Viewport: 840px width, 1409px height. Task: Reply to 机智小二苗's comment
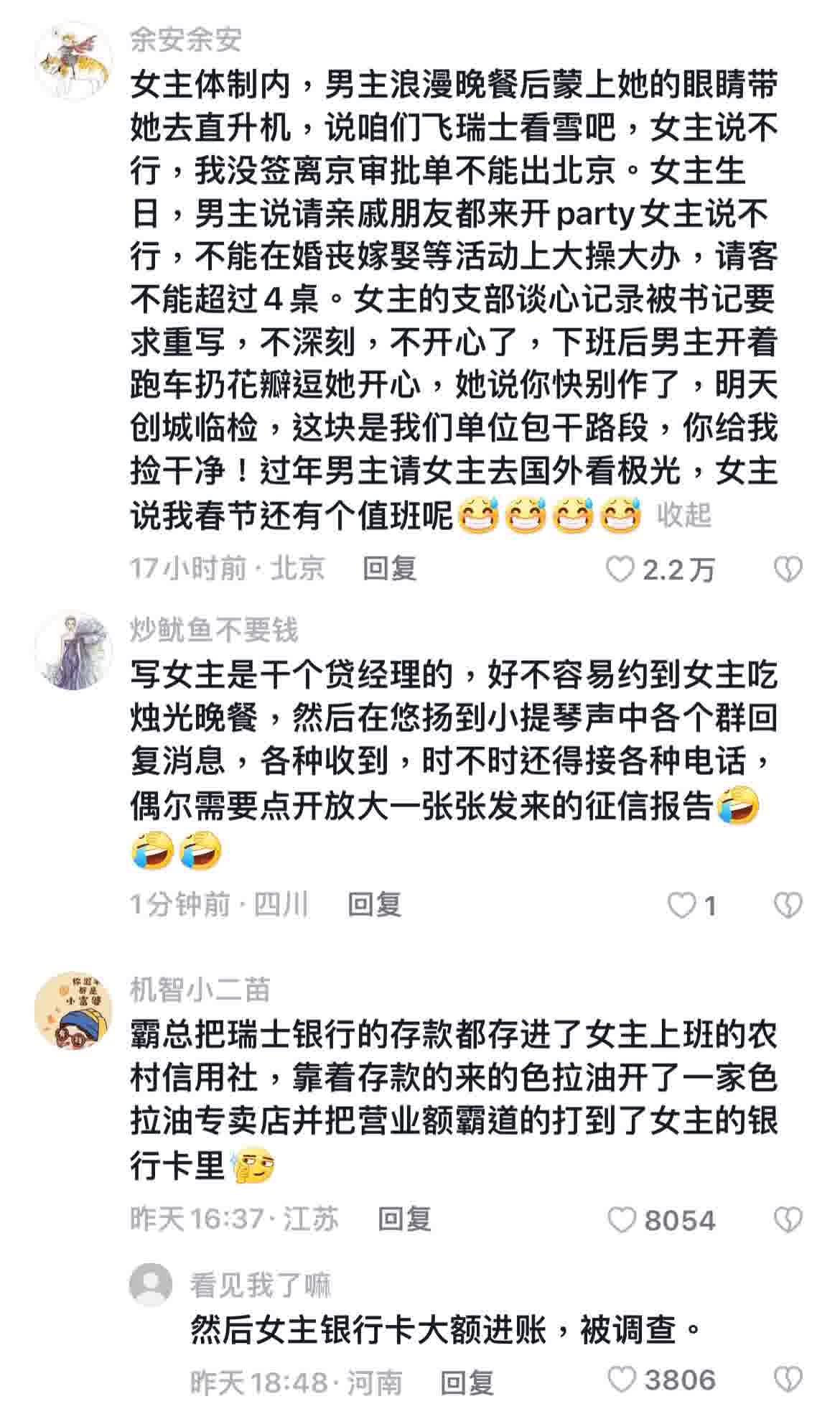[404, 1219]
